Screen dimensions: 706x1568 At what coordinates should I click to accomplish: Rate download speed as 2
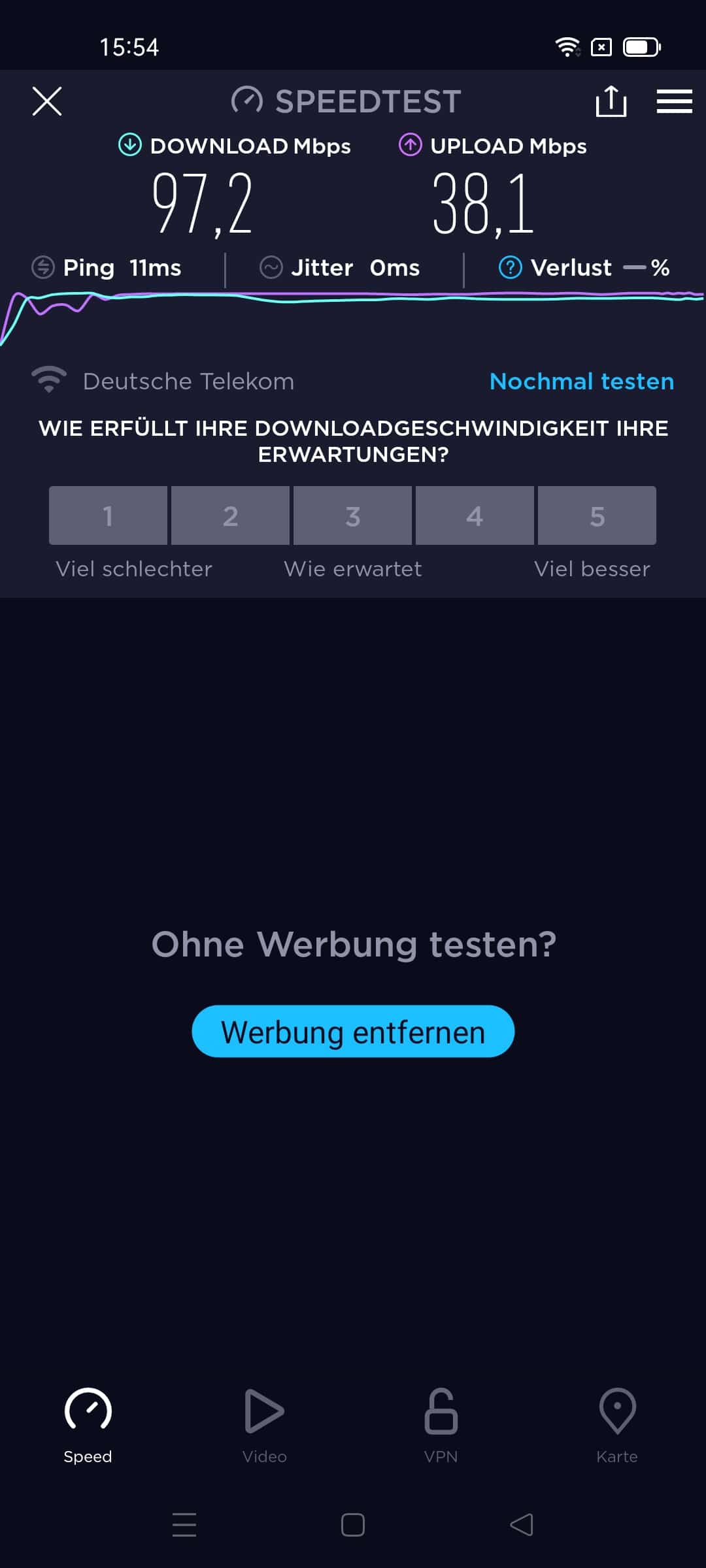tap(230, 515)
